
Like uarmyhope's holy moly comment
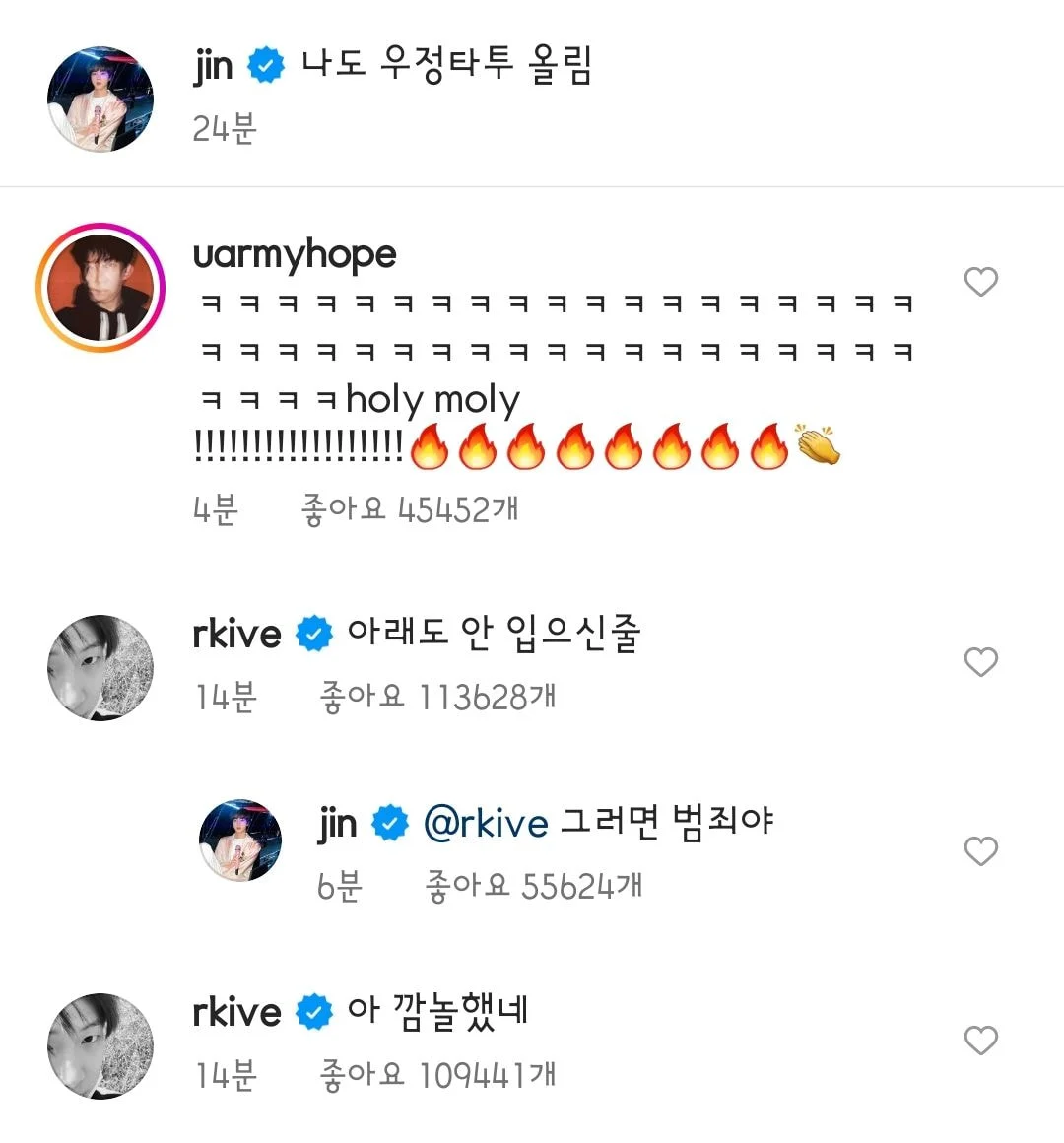[x=980, y=282]
